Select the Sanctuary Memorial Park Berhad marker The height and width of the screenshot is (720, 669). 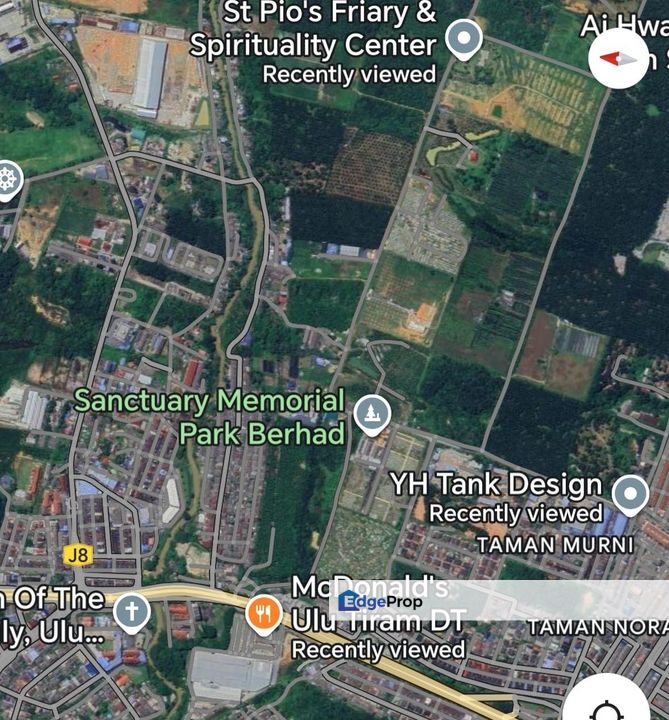372,414
